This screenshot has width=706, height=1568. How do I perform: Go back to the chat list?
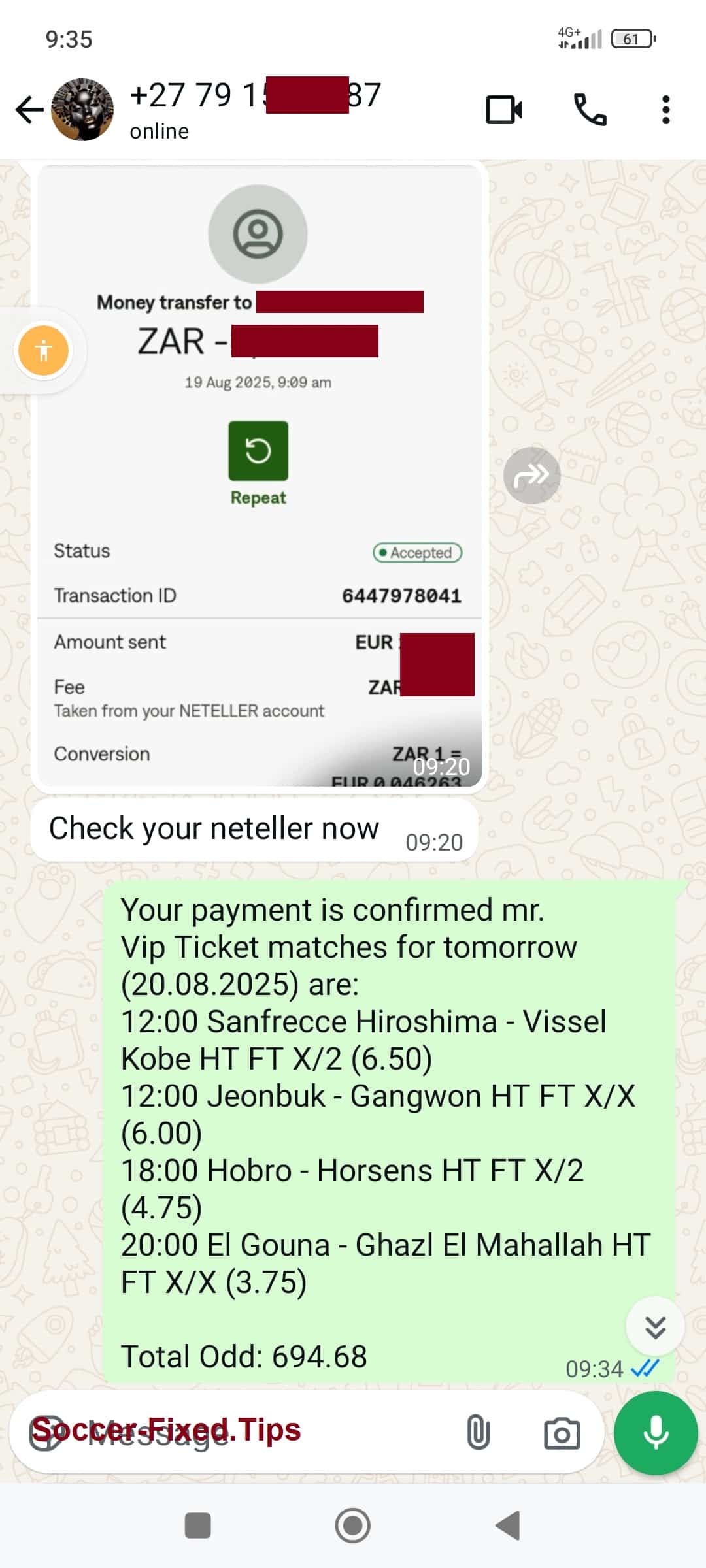point(29,110)
